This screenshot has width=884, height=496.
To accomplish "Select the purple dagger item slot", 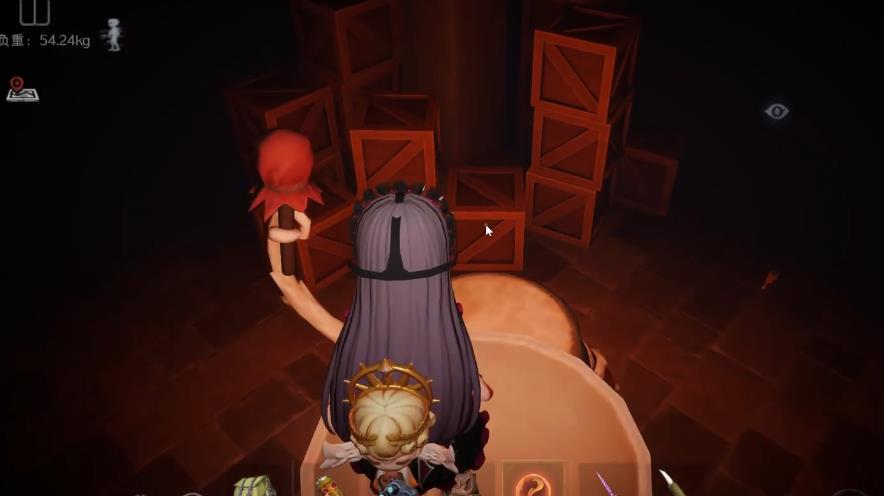I will [607, 484].
